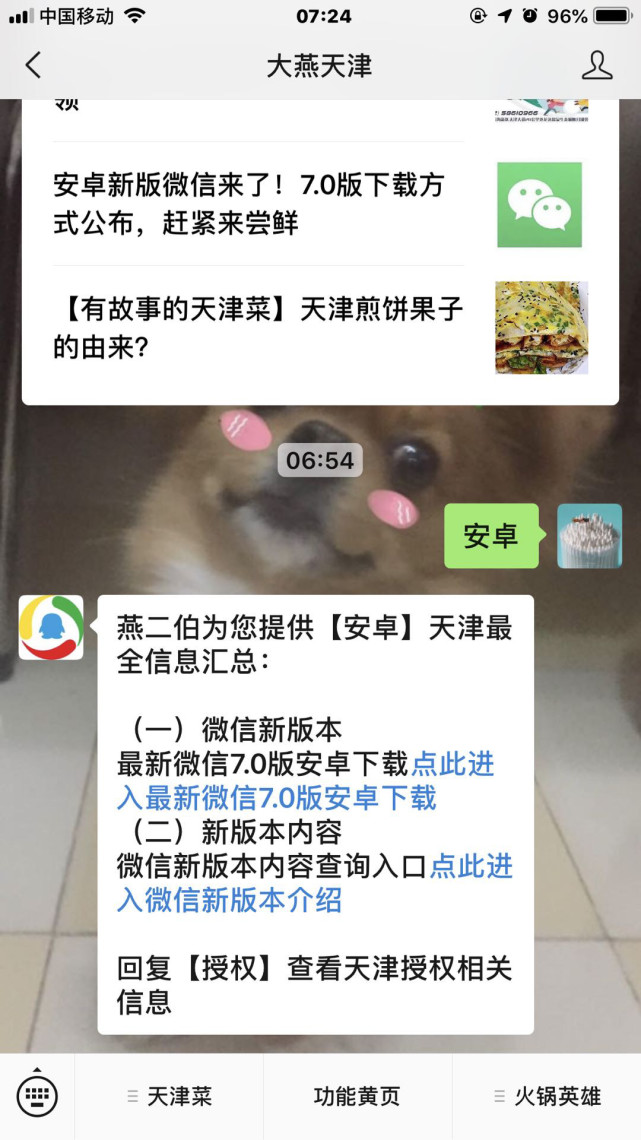Switch to keyboard input mode
This screenshot has height=1140, width=641.
(37, 1097)
